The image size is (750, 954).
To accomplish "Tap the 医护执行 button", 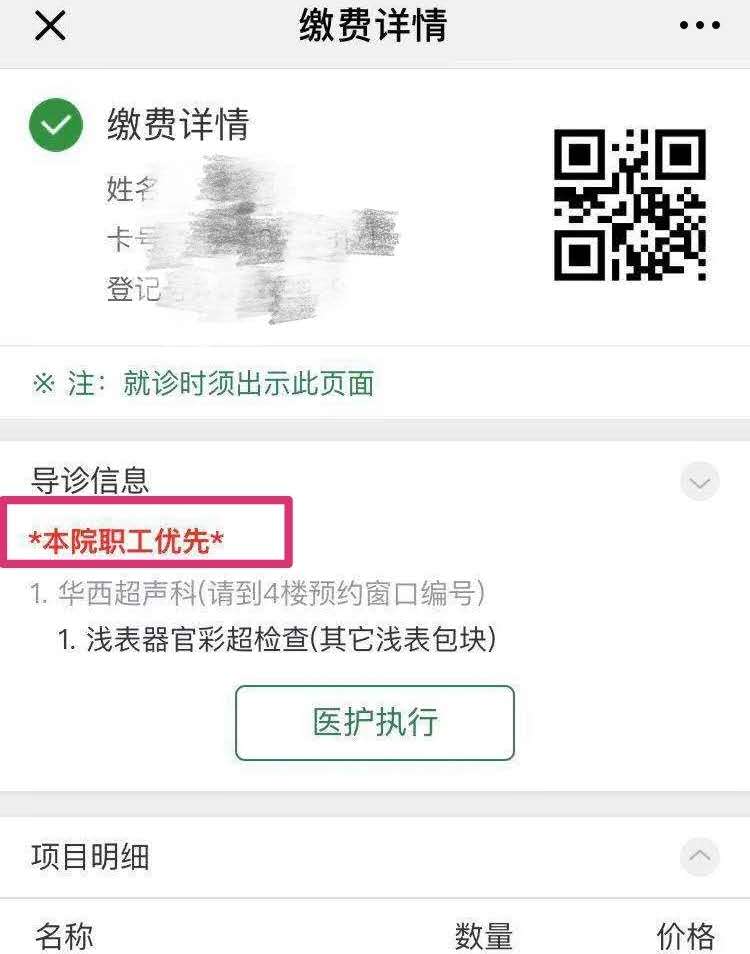I will (375, 722).
